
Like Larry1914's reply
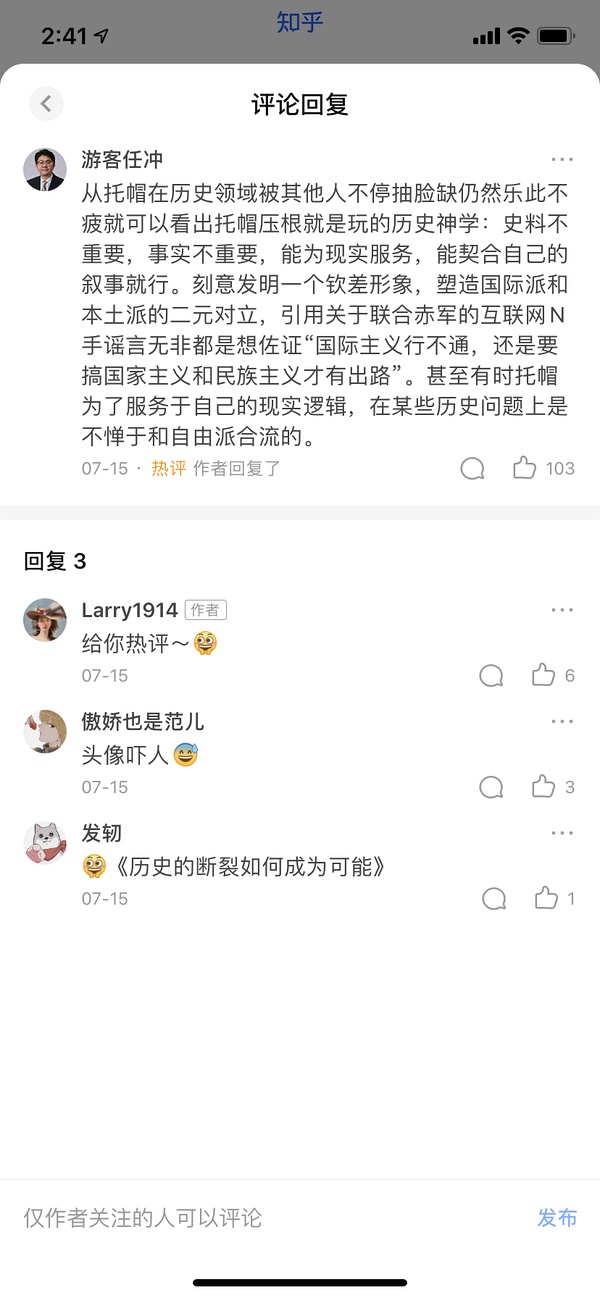coord(543,676)
